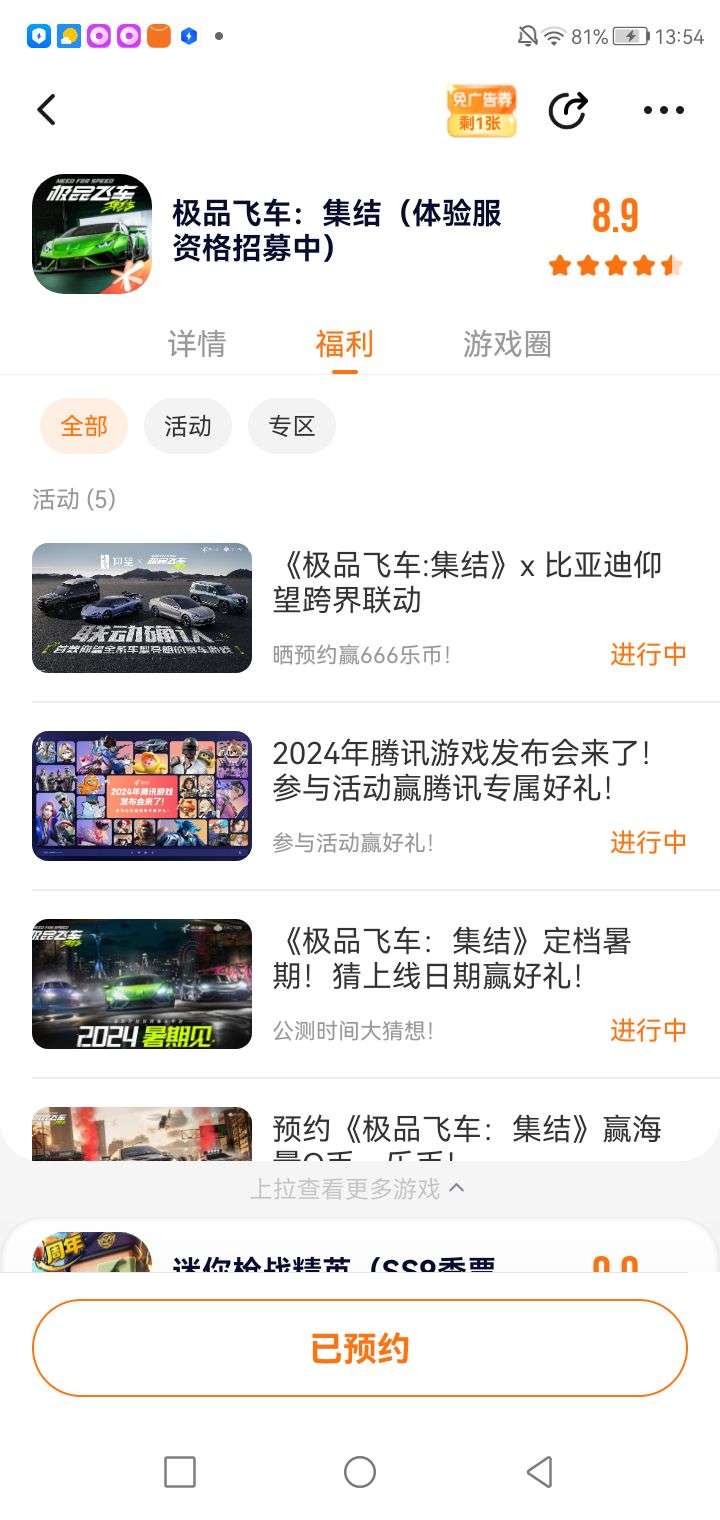Select the 全部 filter chip
The height and width of the screenshot is (1520, 720).
pos(84,426)
